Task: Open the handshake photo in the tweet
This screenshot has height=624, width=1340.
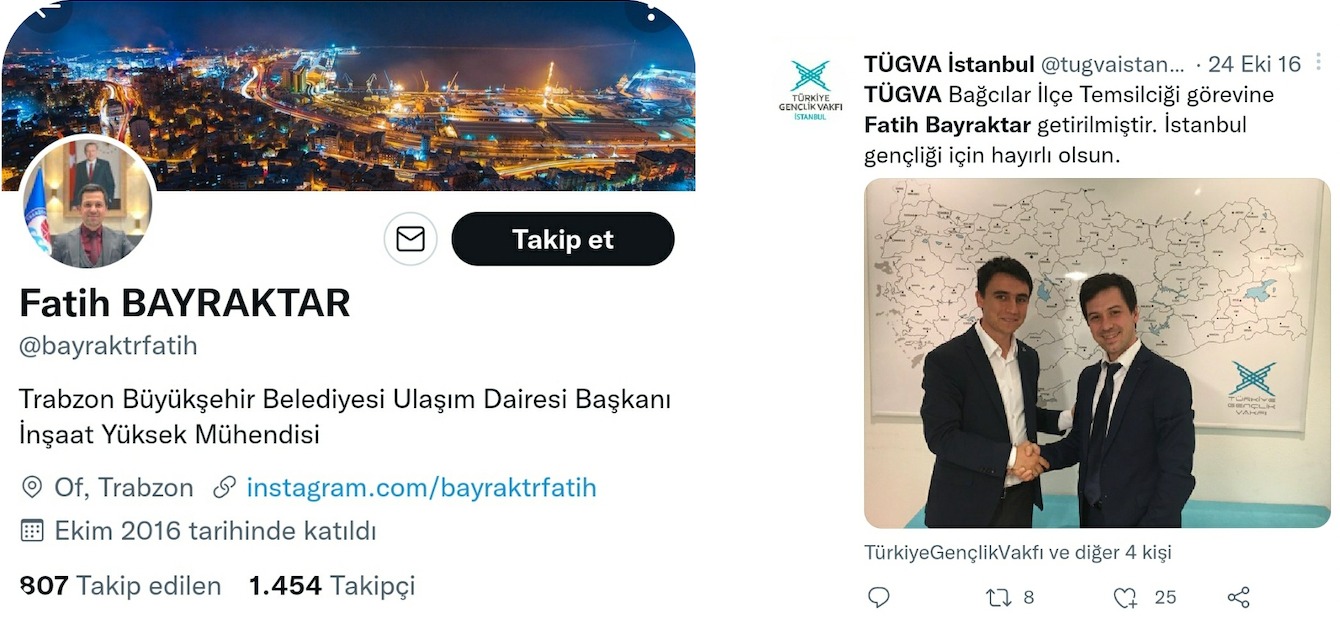Action: [1097, 353]
